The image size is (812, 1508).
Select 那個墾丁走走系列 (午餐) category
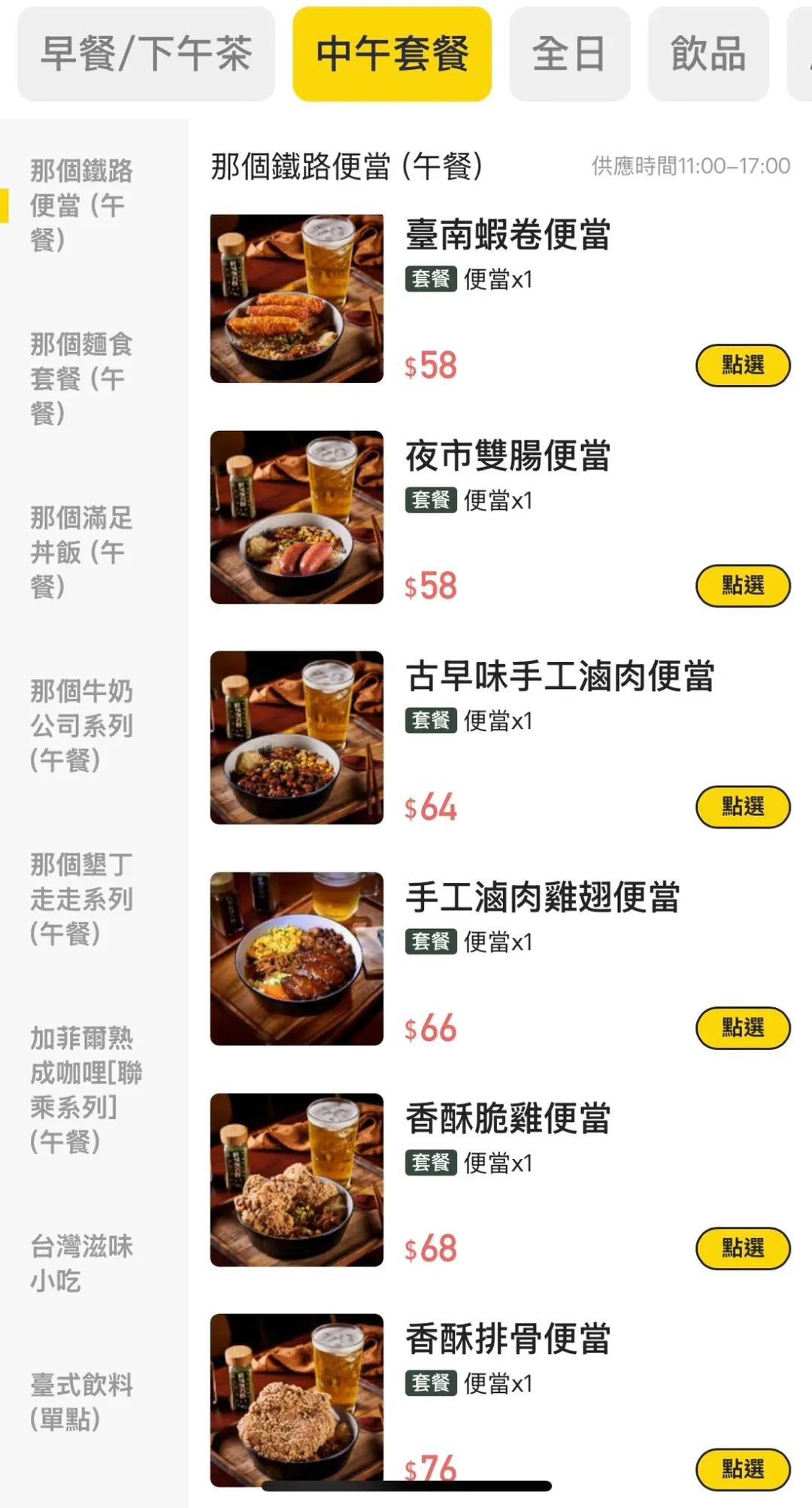[x=82, y=899]
